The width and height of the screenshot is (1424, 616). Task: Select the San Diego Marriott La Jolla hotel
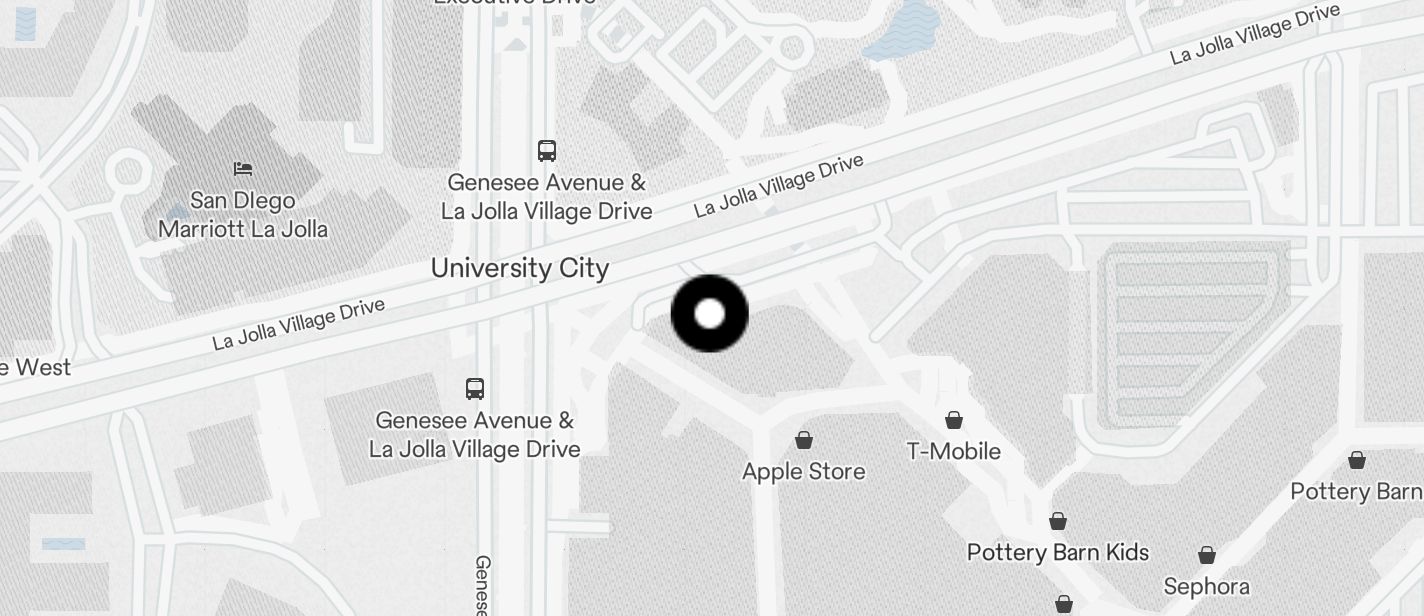tap(242, 168)
